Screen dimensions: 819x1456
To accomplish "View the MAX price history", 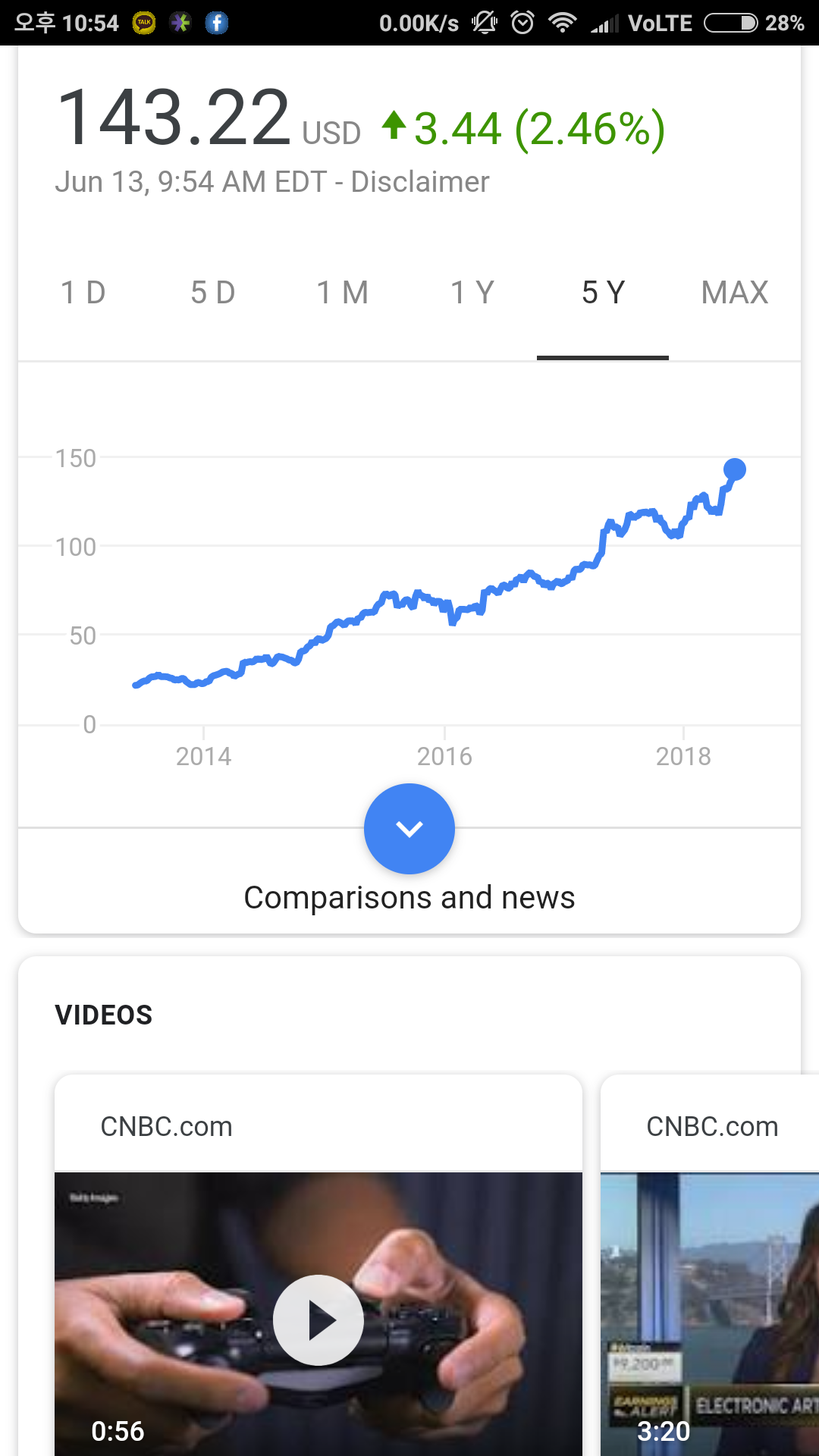I will tap(735, 293).
